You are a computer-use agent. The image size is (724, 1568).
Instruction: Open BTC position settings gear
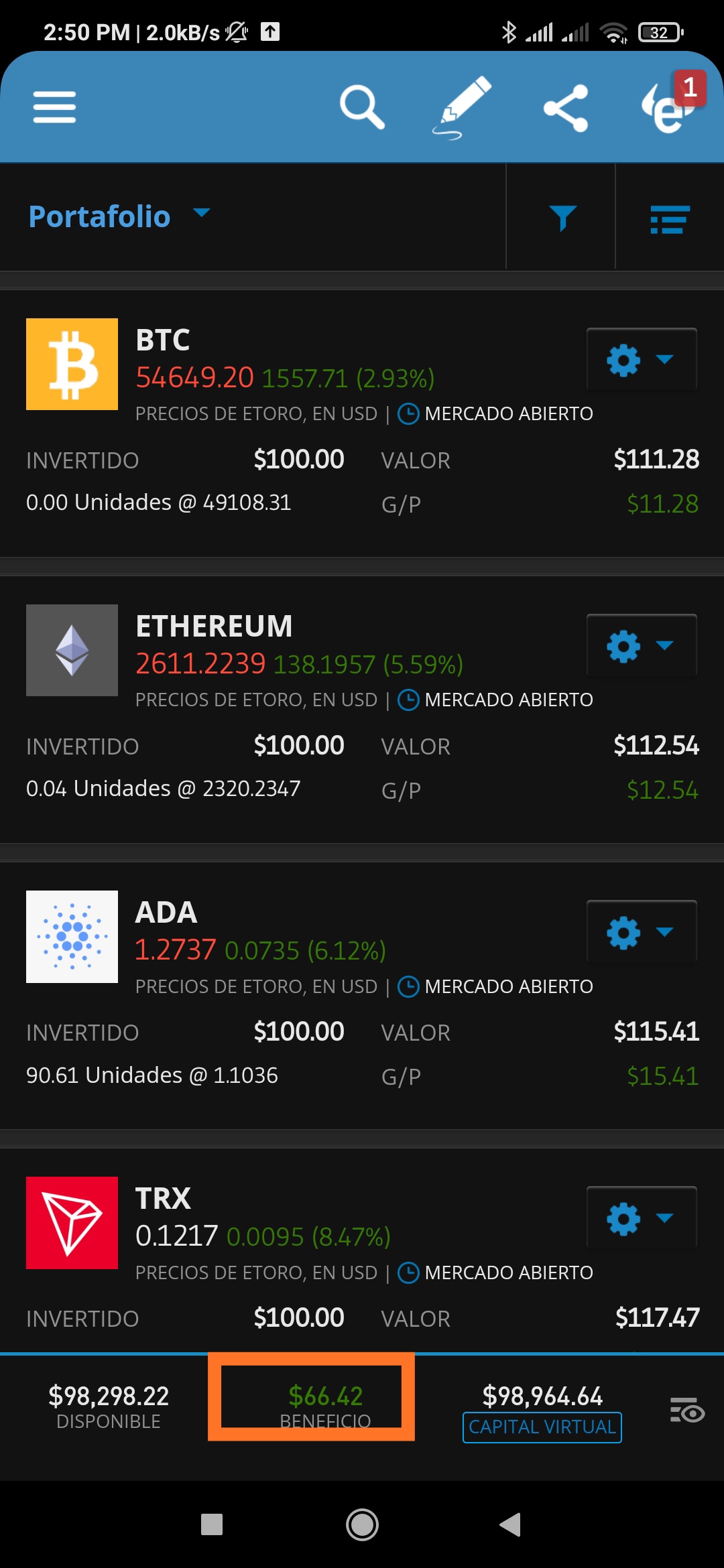pos(642,360)
